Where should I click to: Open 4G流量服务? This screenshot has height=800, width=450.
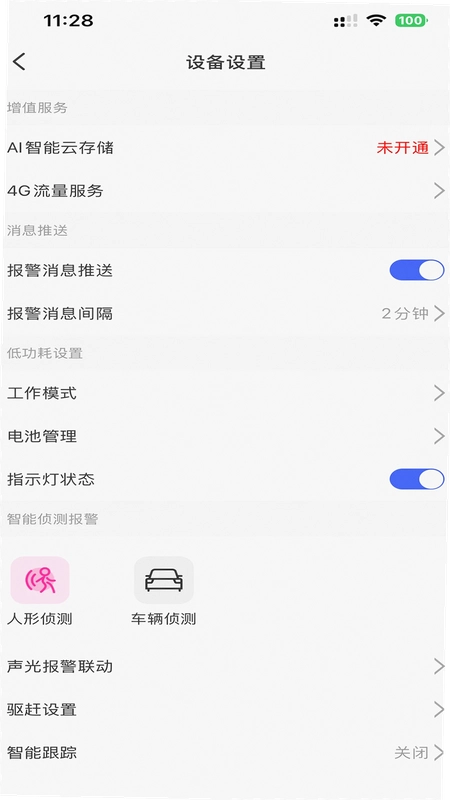pyautogui.click(x=225, y=191)
